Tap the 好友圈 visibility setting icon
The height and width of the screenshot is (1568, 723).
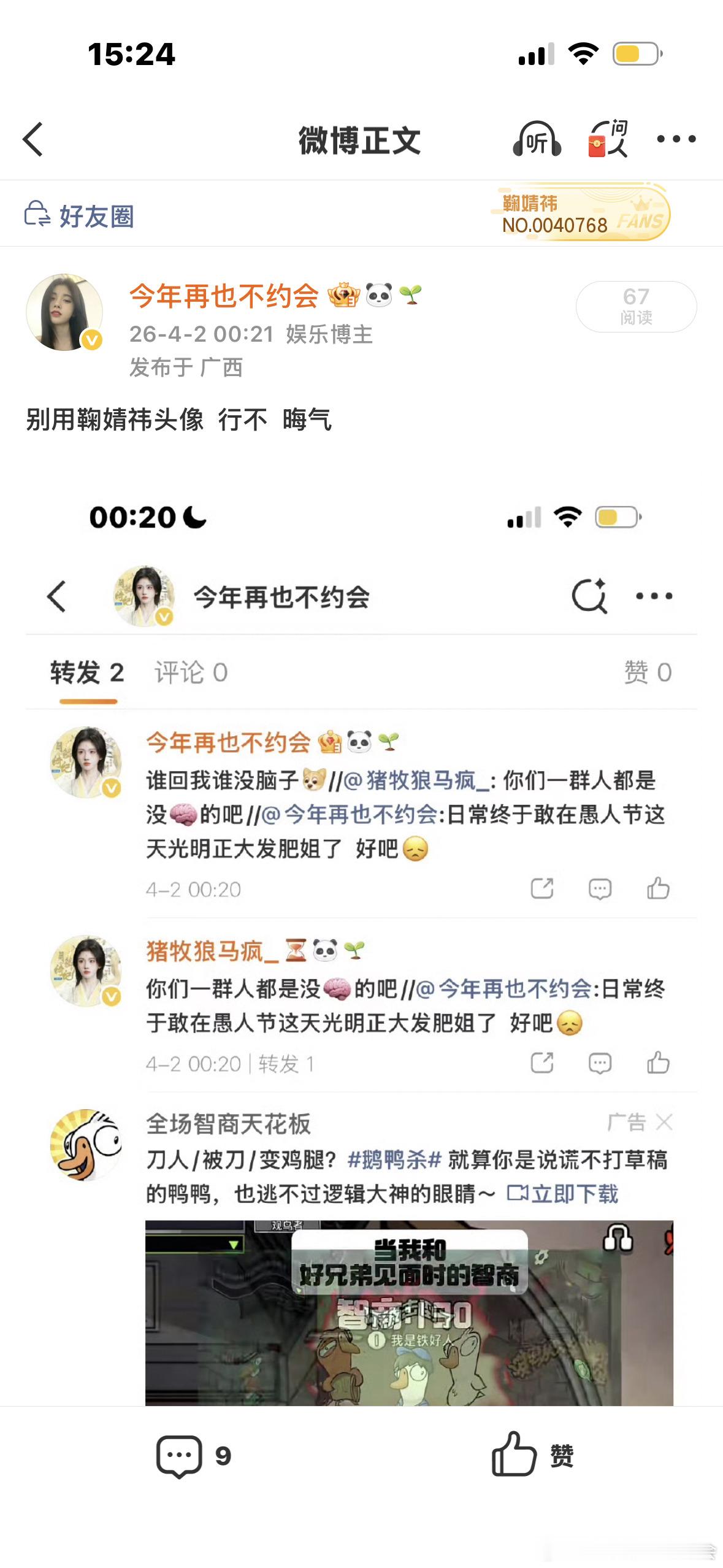(x=37, y=212)
